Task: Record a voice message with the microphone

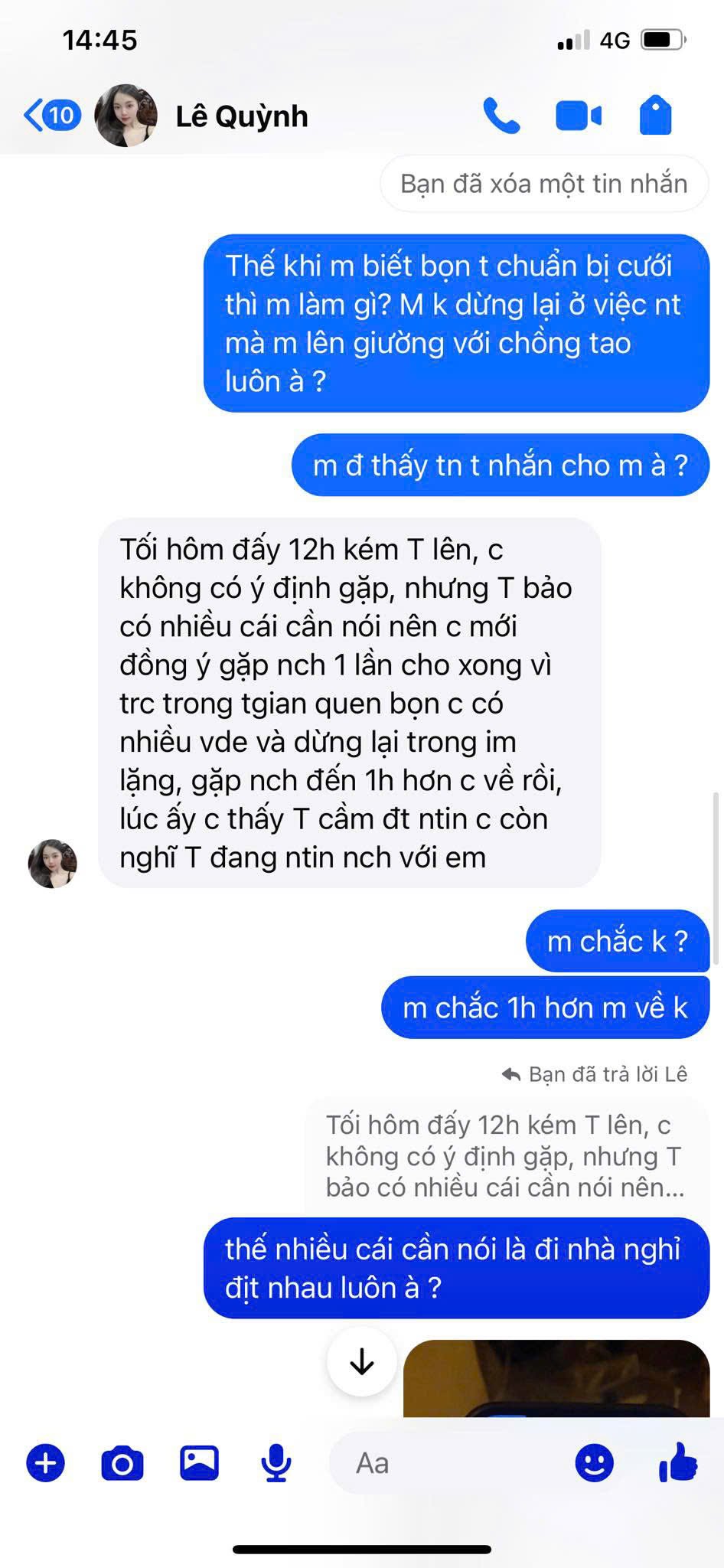Action: click(x=276, y=1463)
